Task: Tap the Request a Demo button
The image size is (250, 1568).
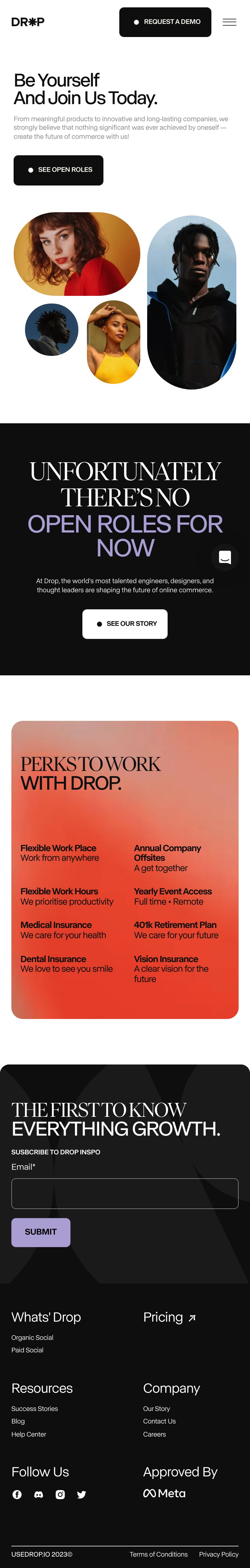Action: click(x=165, y=22)
